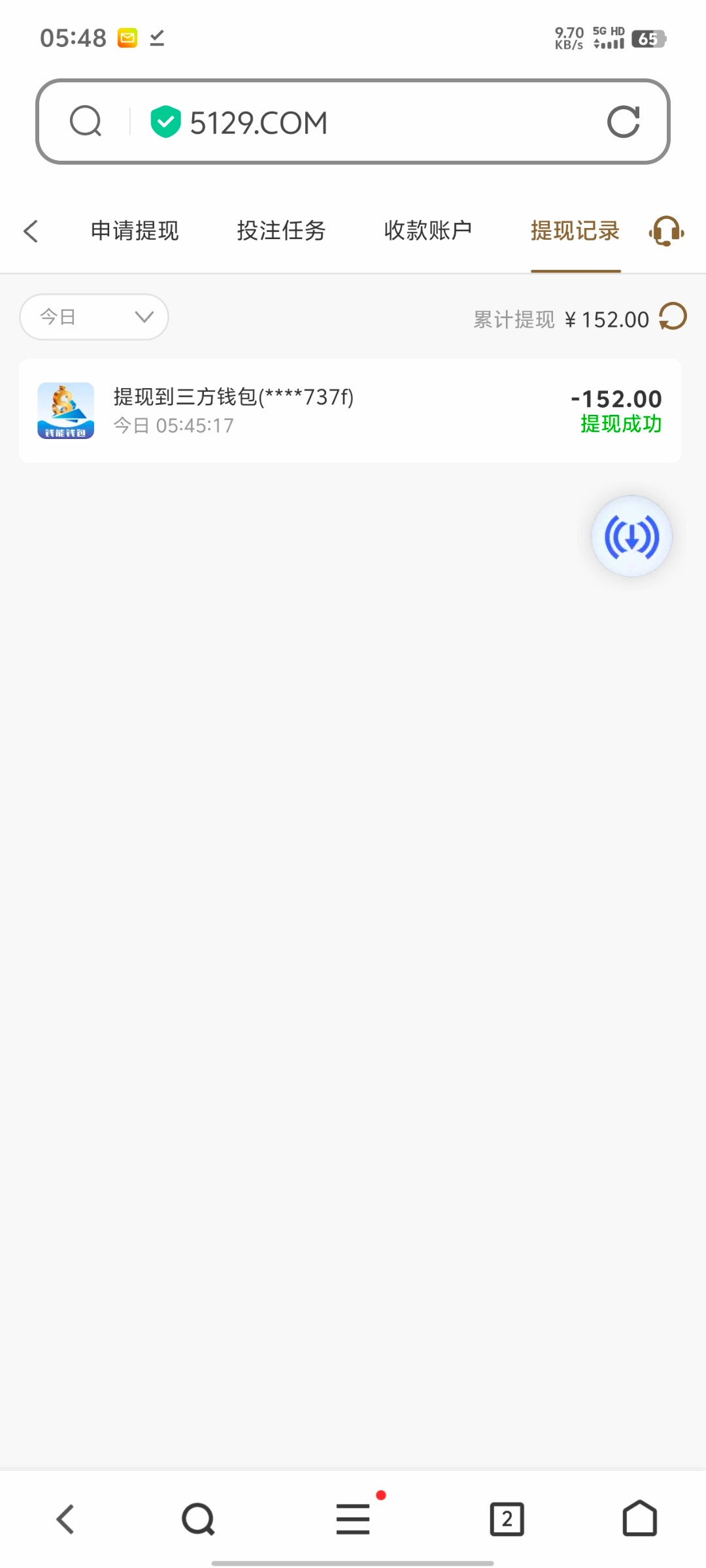Select the 收款账户 tab
The height and width of the screenshot is (1568, 706).
point(428,231)
